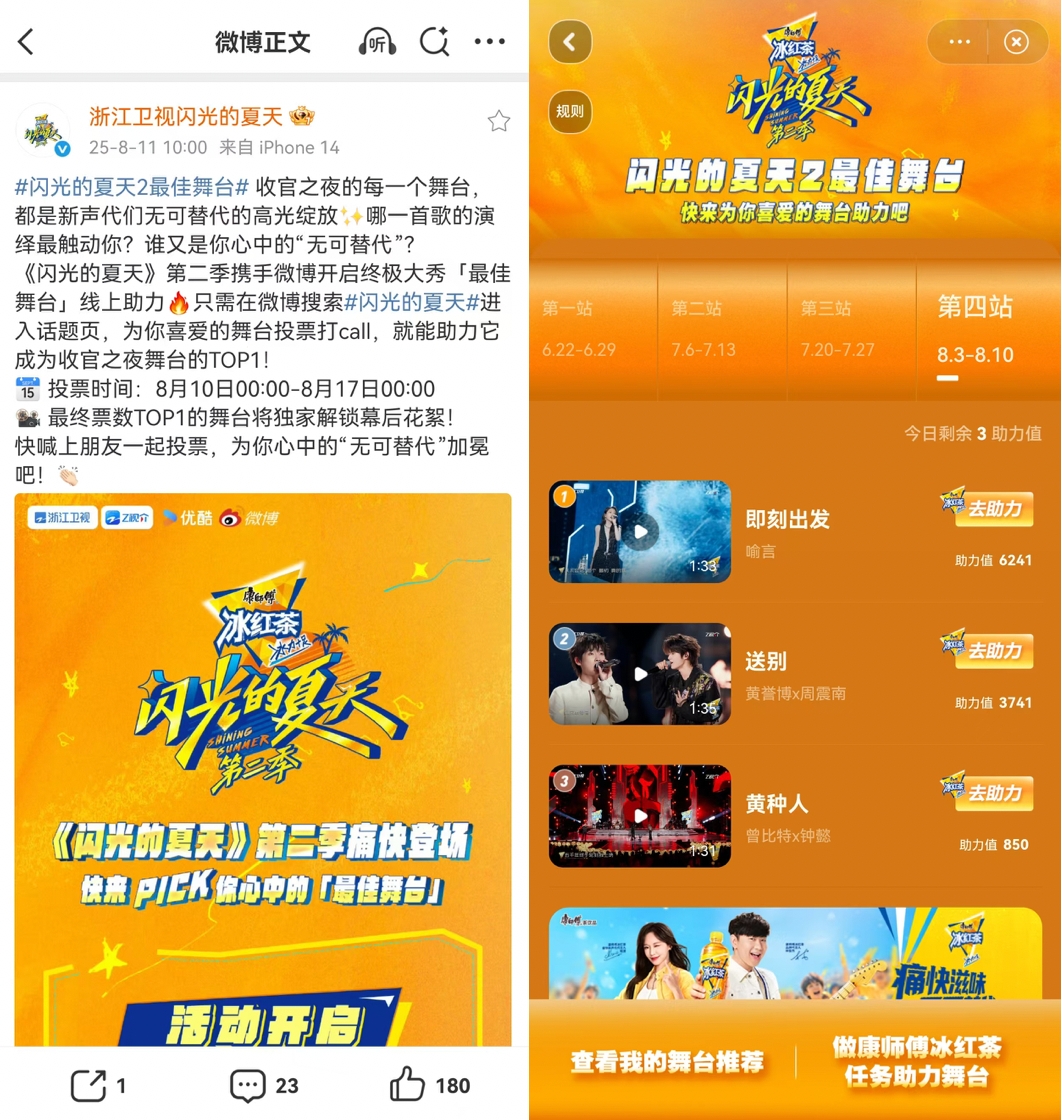This screenshot has height=1120, width=1062.
Task: Repost this Weibo post
Action: (98, 1085)
